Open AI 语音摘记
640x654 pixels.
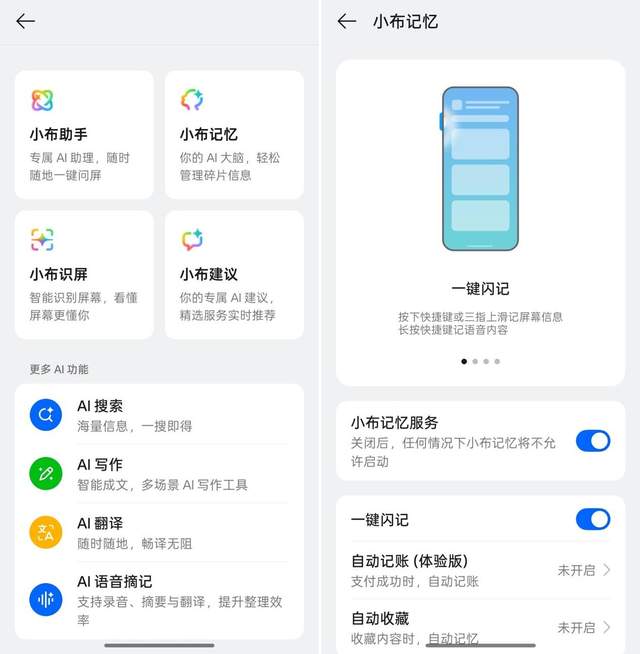[x=160, y=599]
